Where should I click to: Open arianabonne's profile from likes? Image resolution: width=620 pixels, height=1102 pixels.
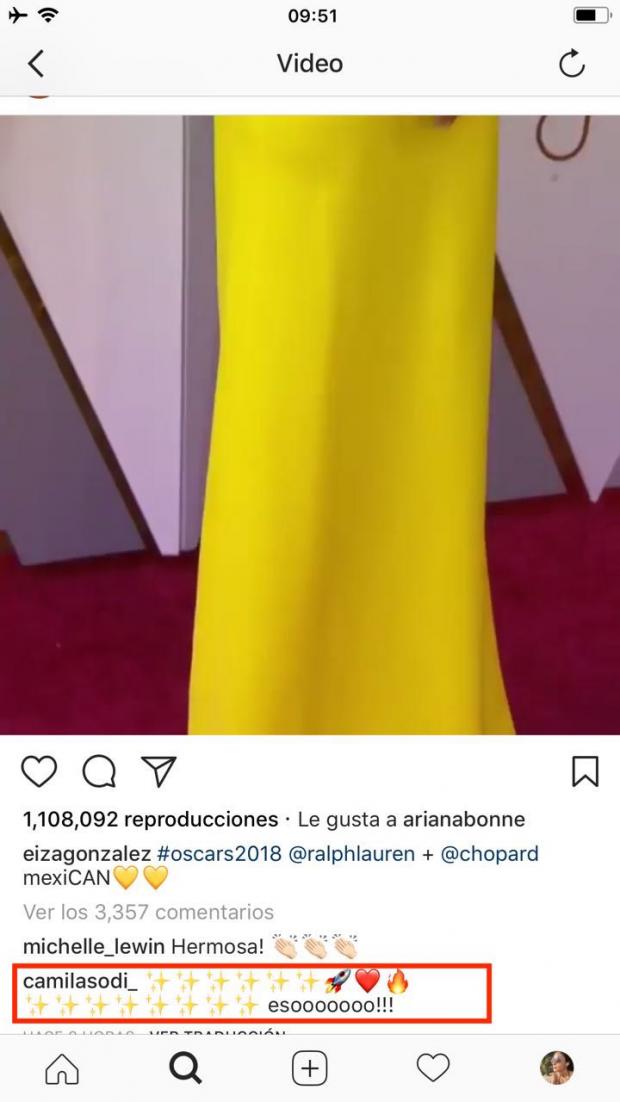pos(464,819)
